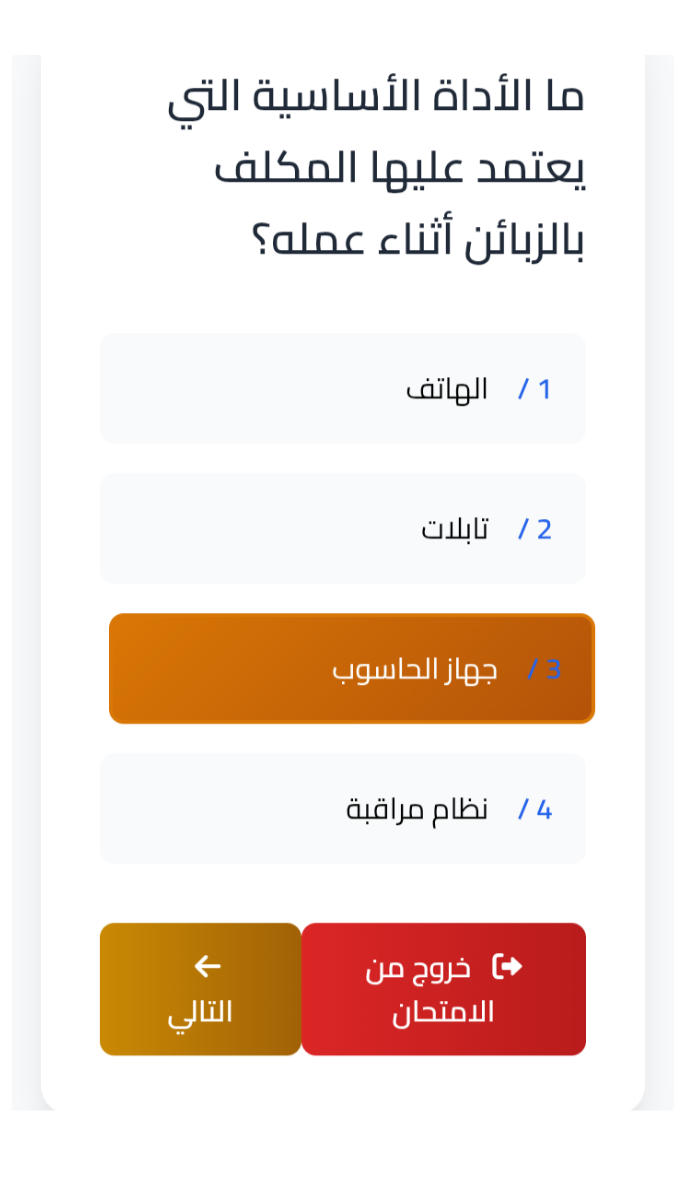Tap answer 3 جهاز الحاسوب
The image size is (686, 1200).
click(352, 669)
